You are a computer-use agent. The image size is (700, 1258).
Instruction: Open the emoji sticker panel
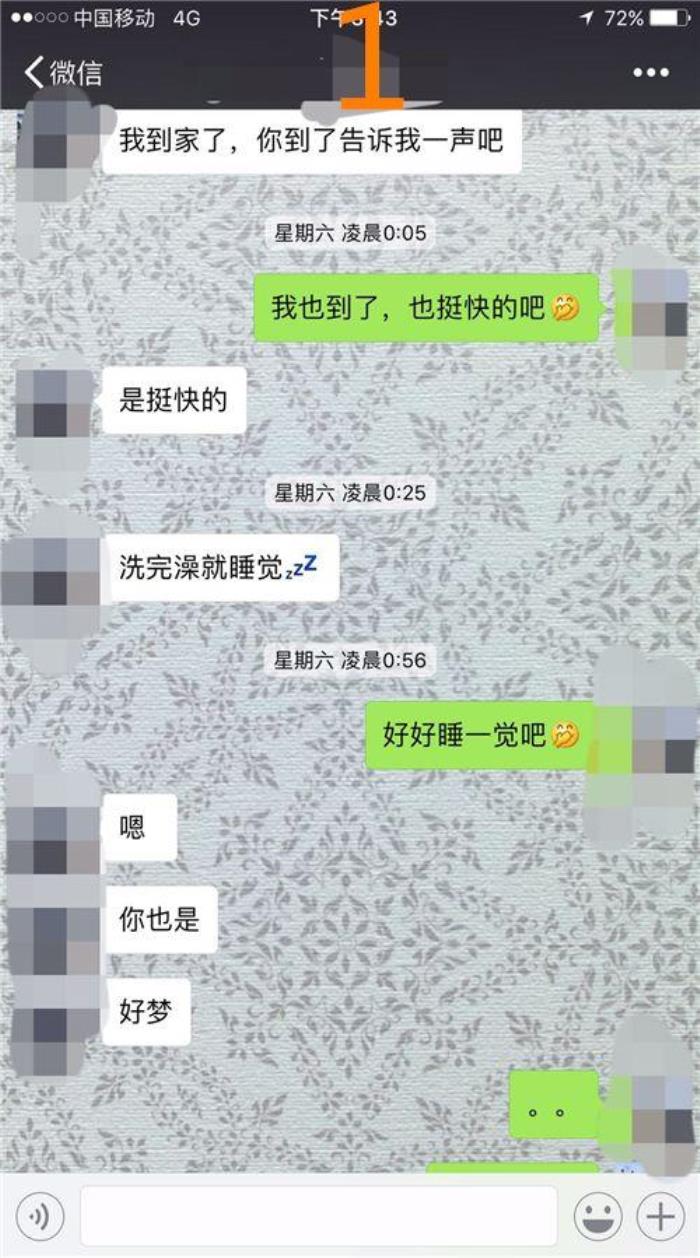point(598,1216)
